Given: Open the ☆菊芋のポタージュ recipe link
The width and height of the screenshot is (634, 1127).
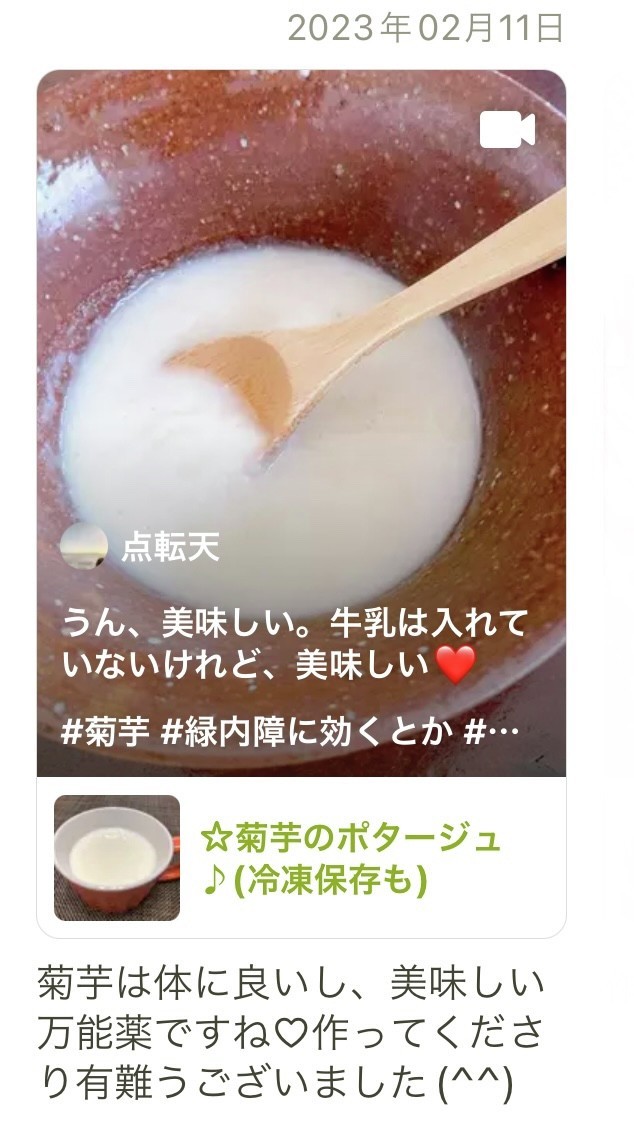Looking at the screenshot, I should click(350, 858).
